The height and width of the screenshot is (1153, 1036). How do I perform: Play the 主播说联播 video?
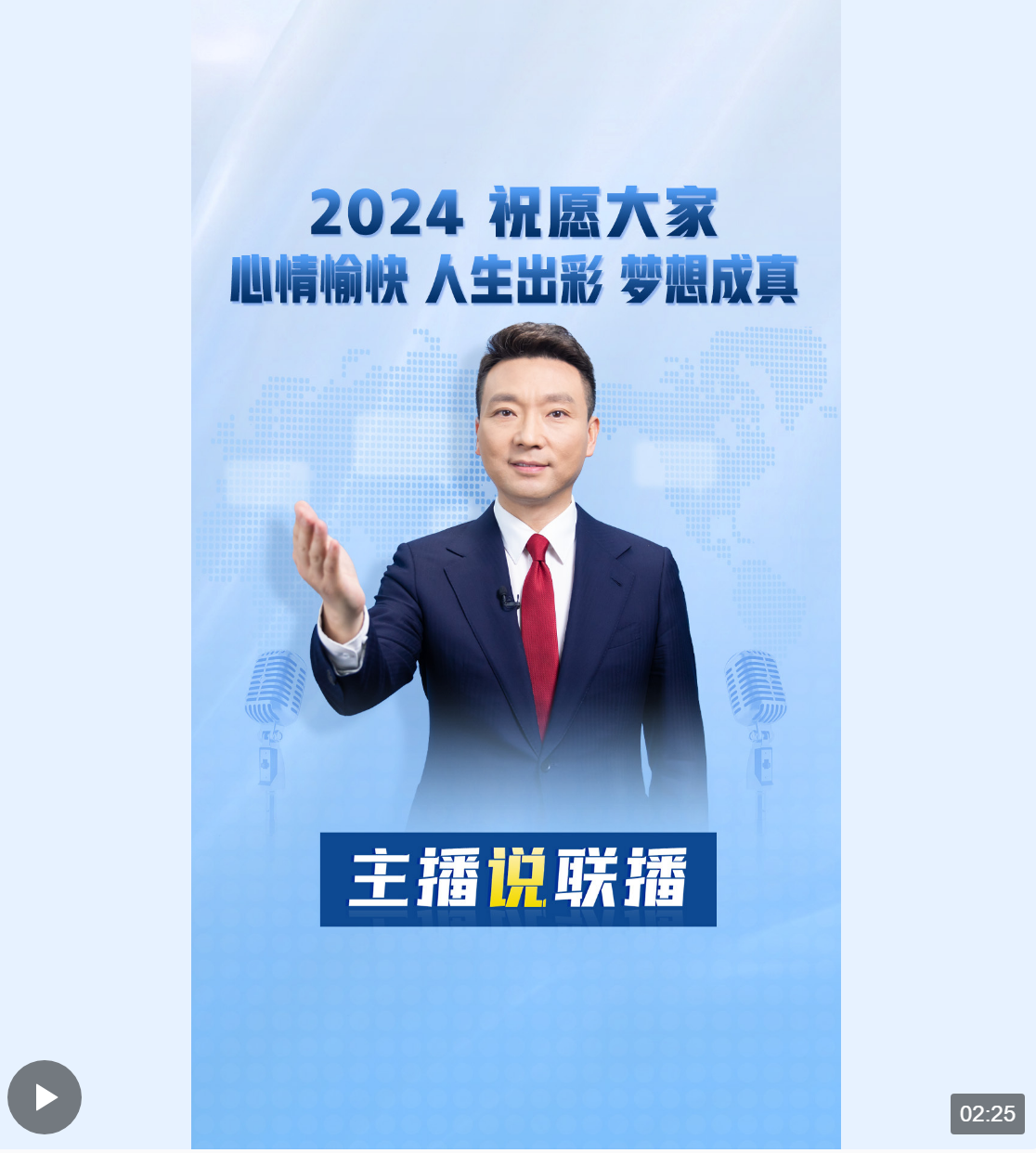coord(45,1097)
